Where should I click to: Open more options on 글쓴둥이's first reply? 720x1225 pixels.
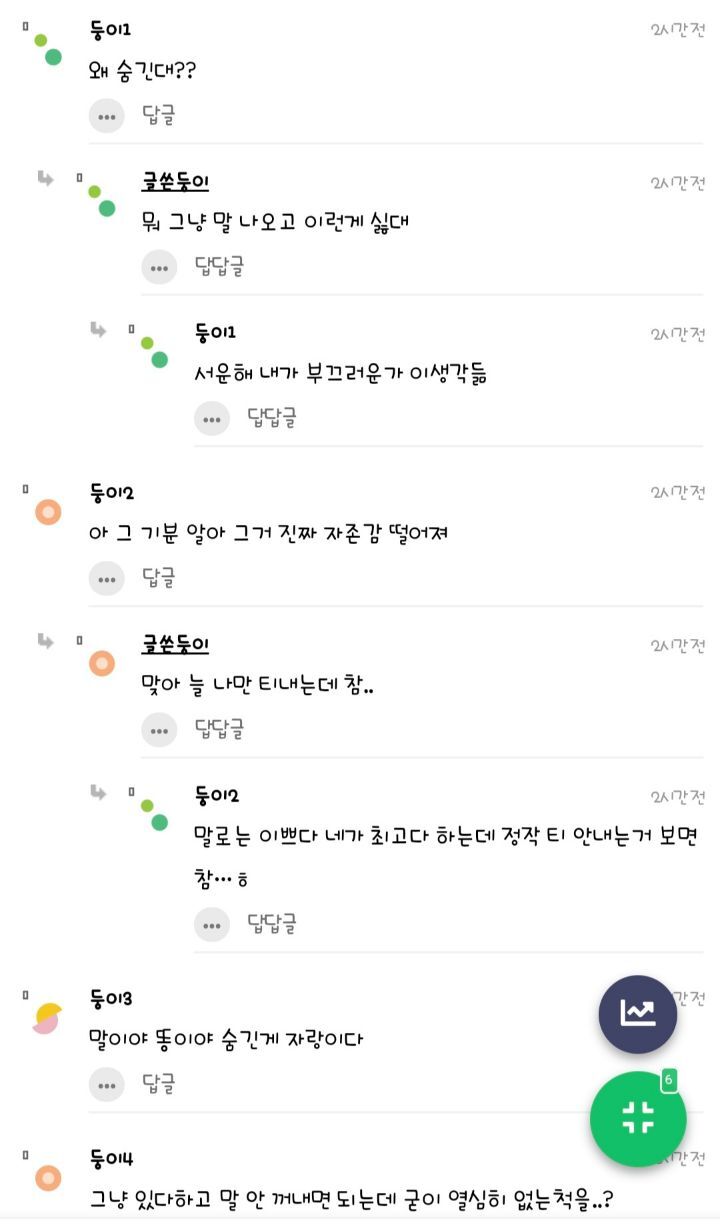[159, 267]
